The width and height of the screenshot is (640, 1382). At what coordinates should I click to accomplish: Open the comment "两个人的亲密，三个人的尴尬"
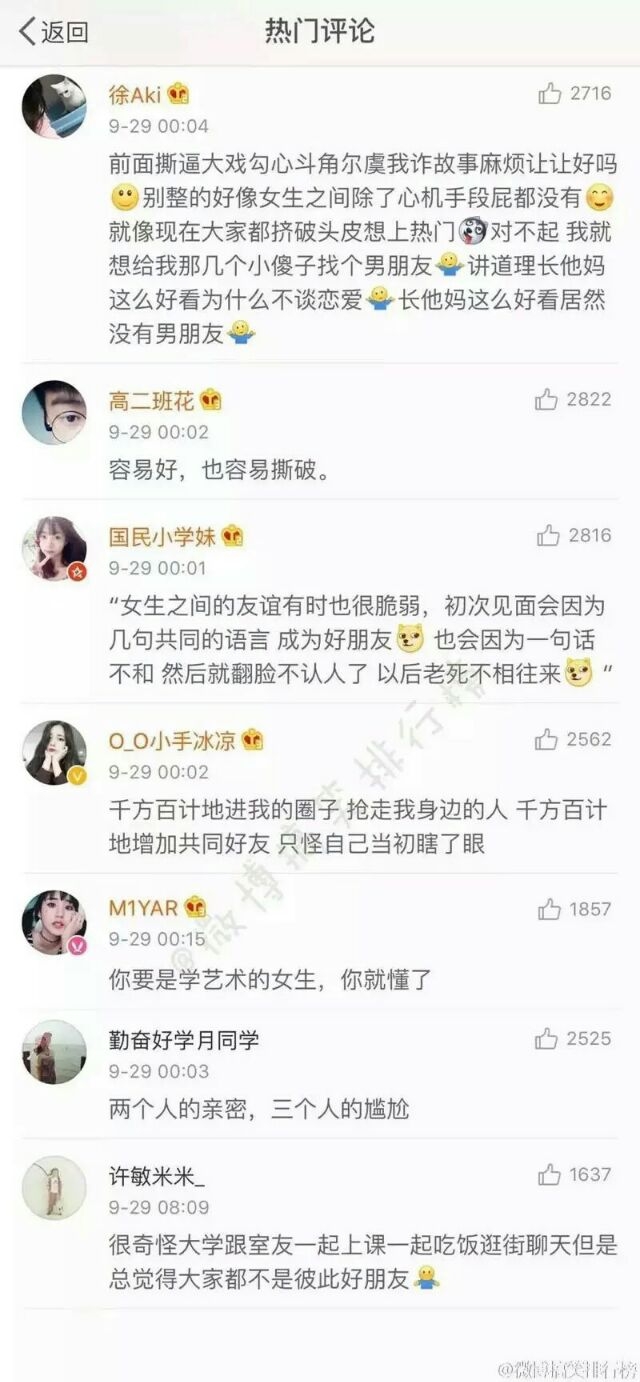coord(259,1109)
